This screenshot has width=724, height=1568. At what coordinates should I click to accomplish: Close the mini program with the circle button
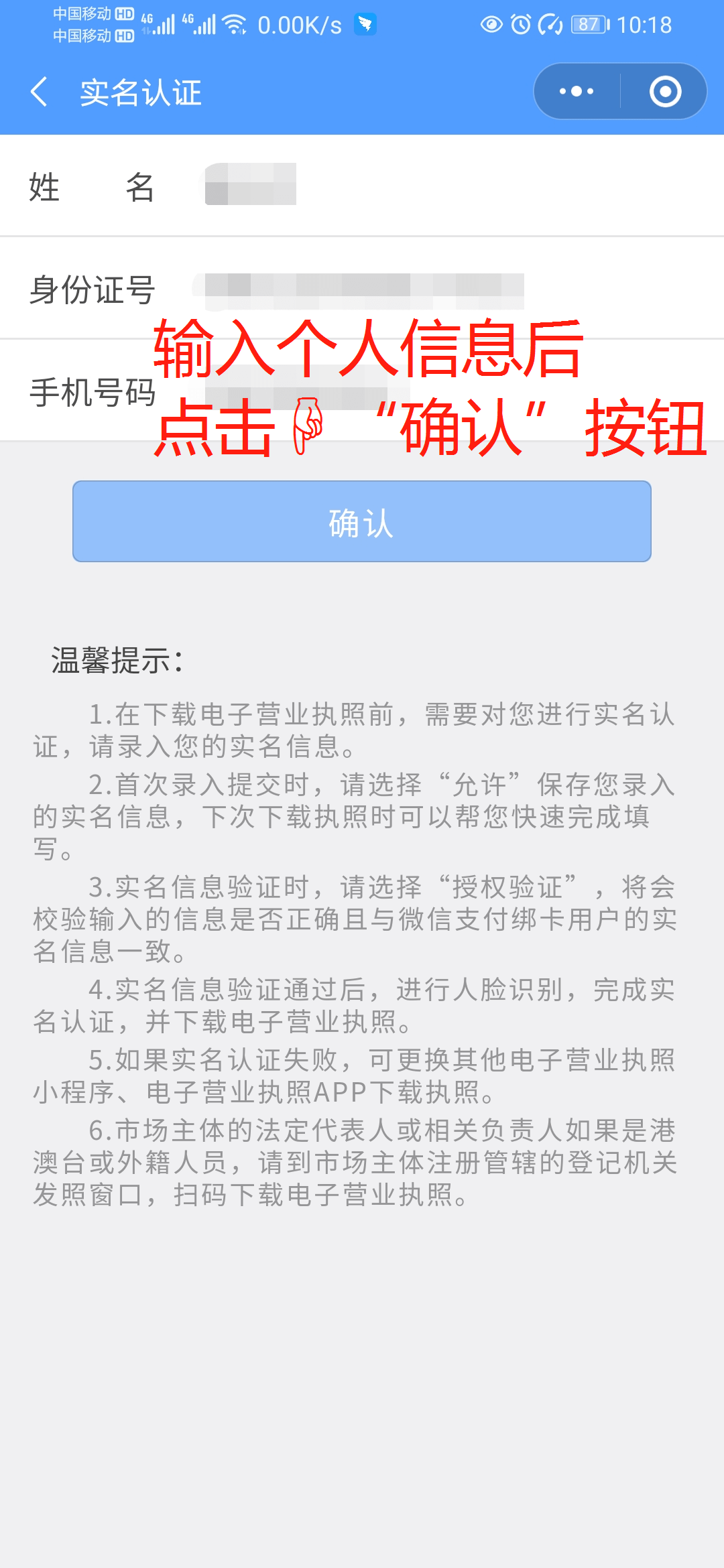point(665,92)
